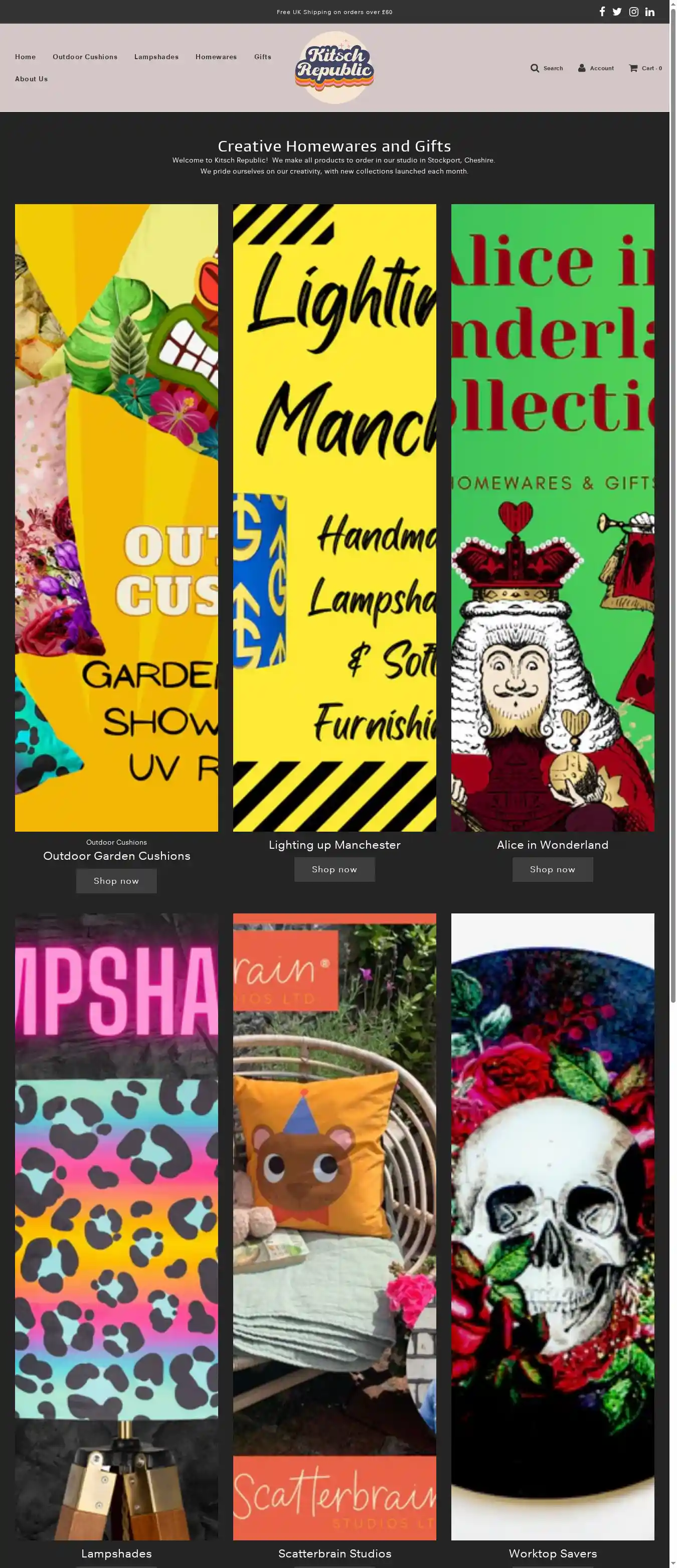Visit the Instagram icon link
Screen dimensions: 677x1568
tap(633, 12)
